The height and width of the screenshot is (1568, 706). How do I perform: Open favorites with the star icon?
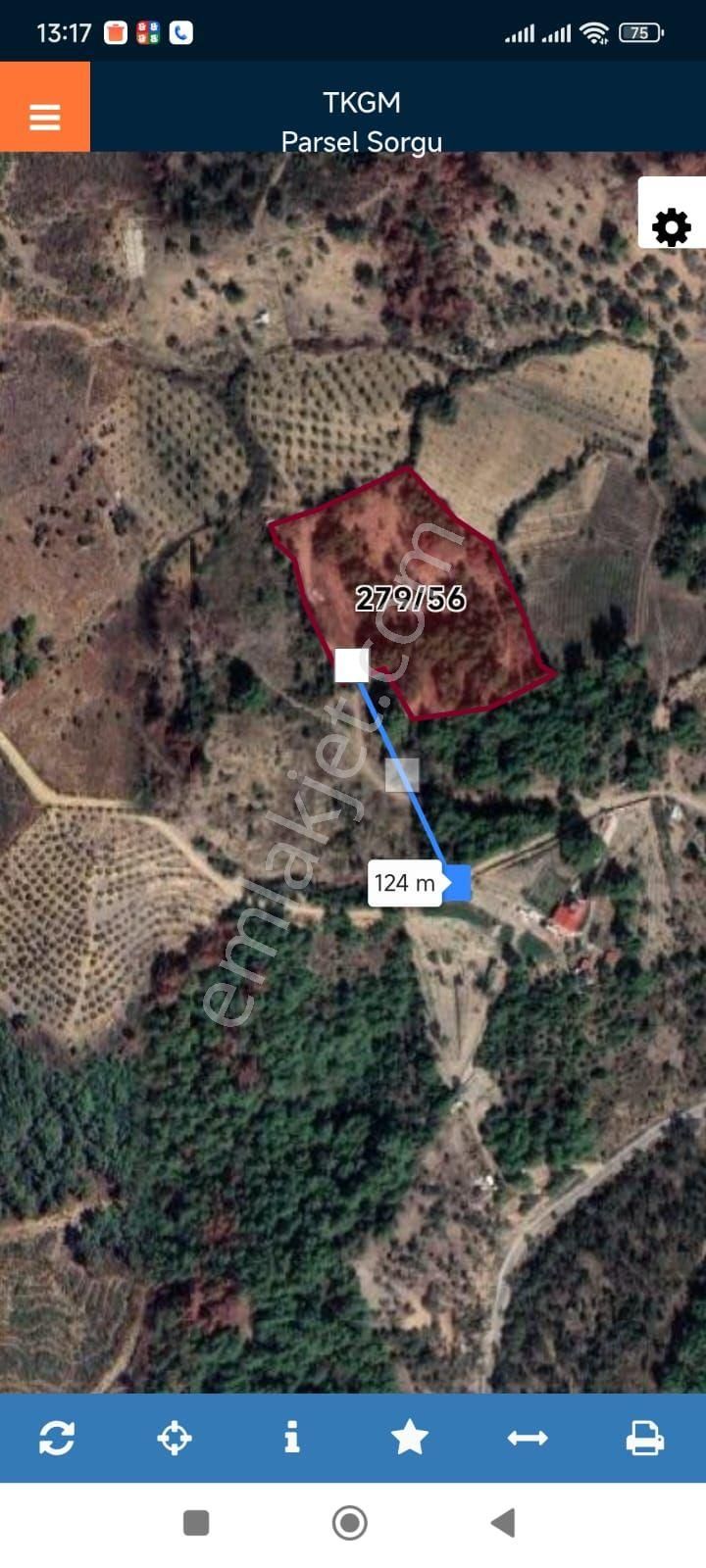pos(411,1438)
